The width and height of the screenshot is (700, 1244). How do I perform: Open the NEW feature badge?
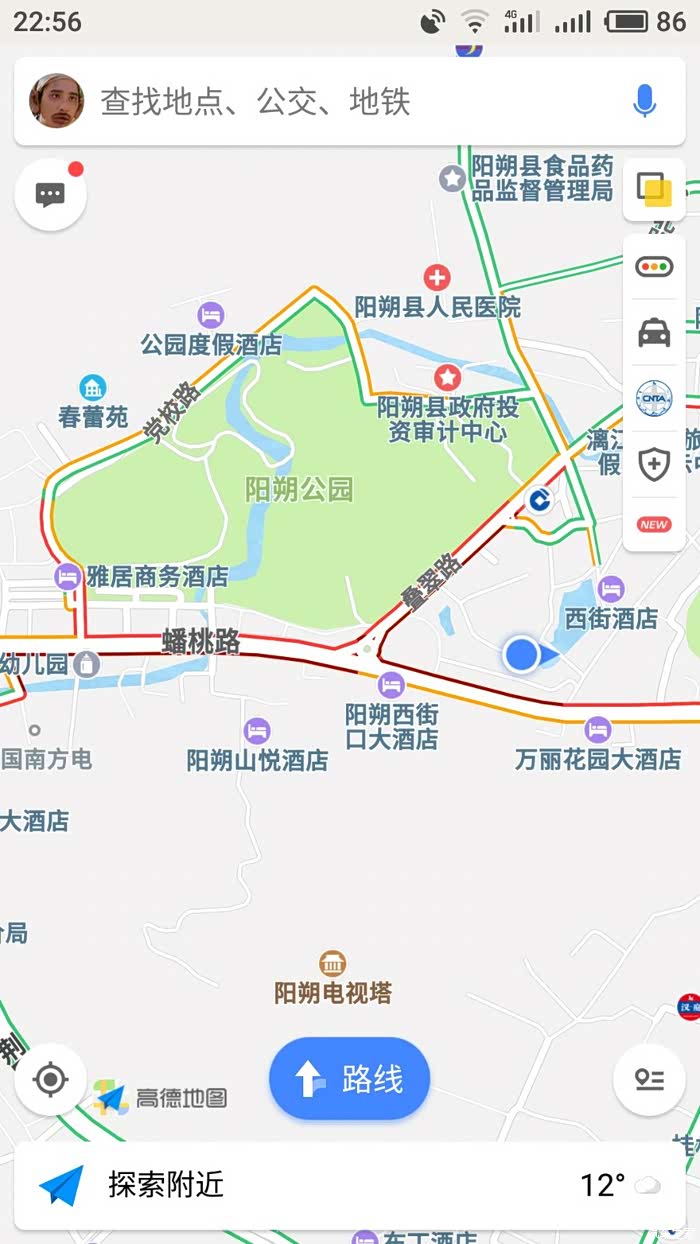(x=654, y=524)
